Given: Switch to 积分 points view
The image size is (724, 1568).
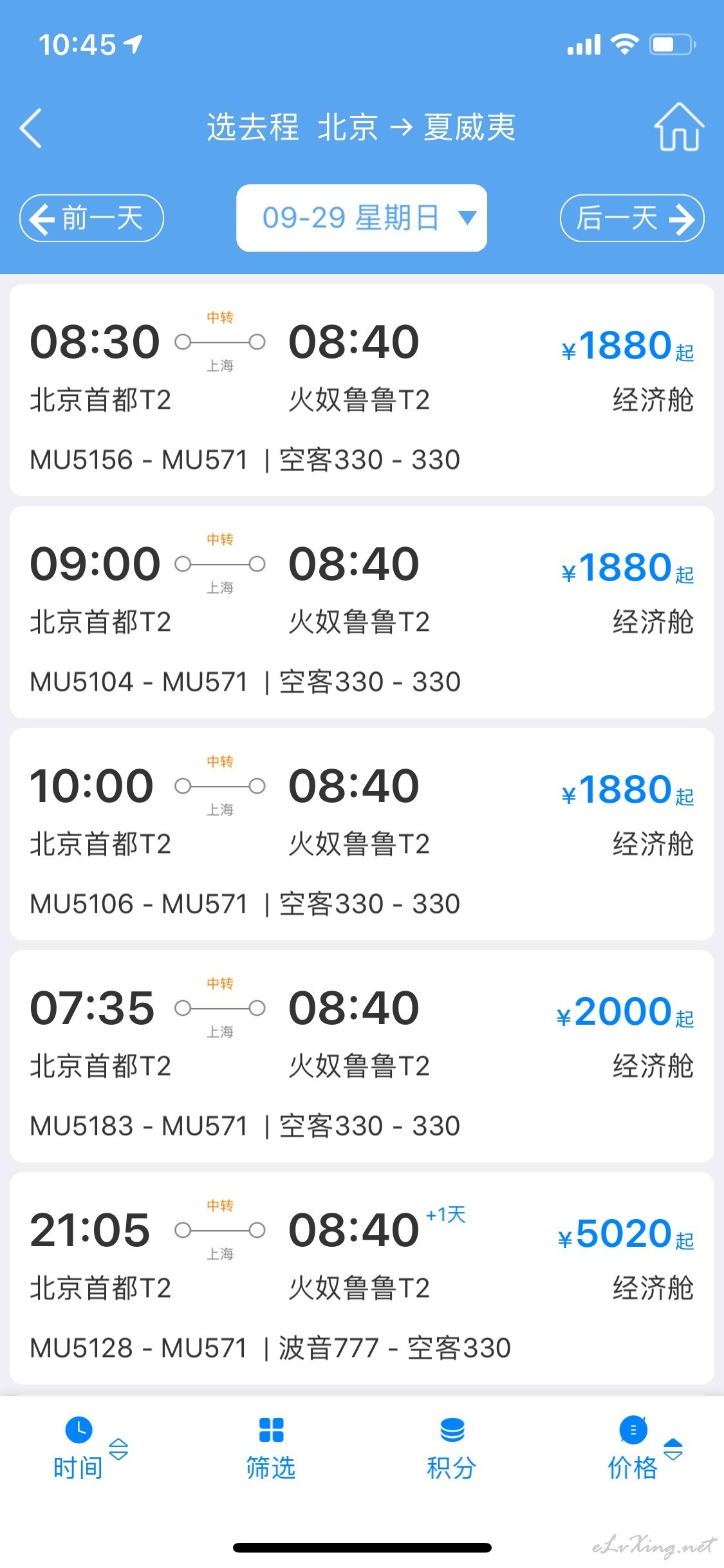Looking at the screenshot, I should click(x=452, y=1448).
